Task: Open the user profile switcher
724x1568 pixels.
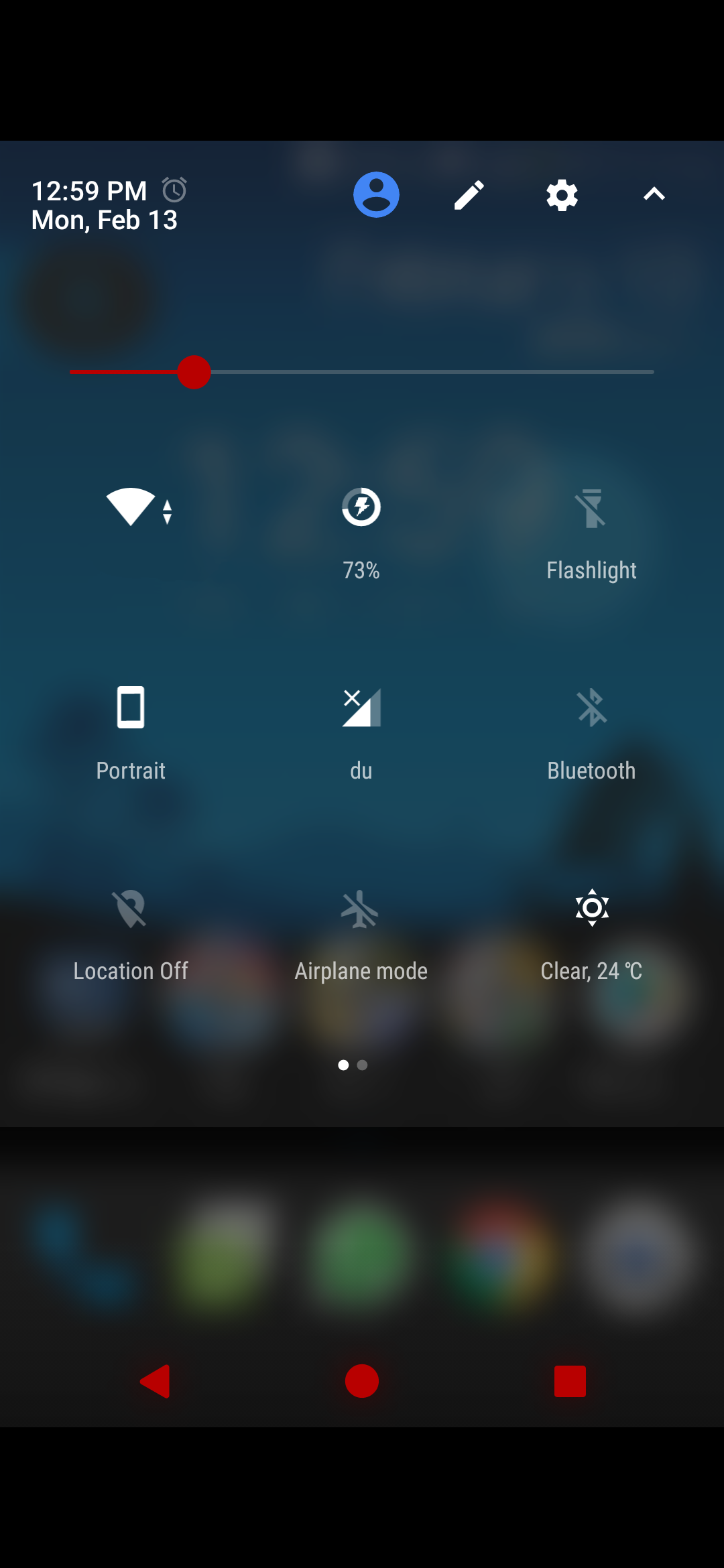Action: 376,195
